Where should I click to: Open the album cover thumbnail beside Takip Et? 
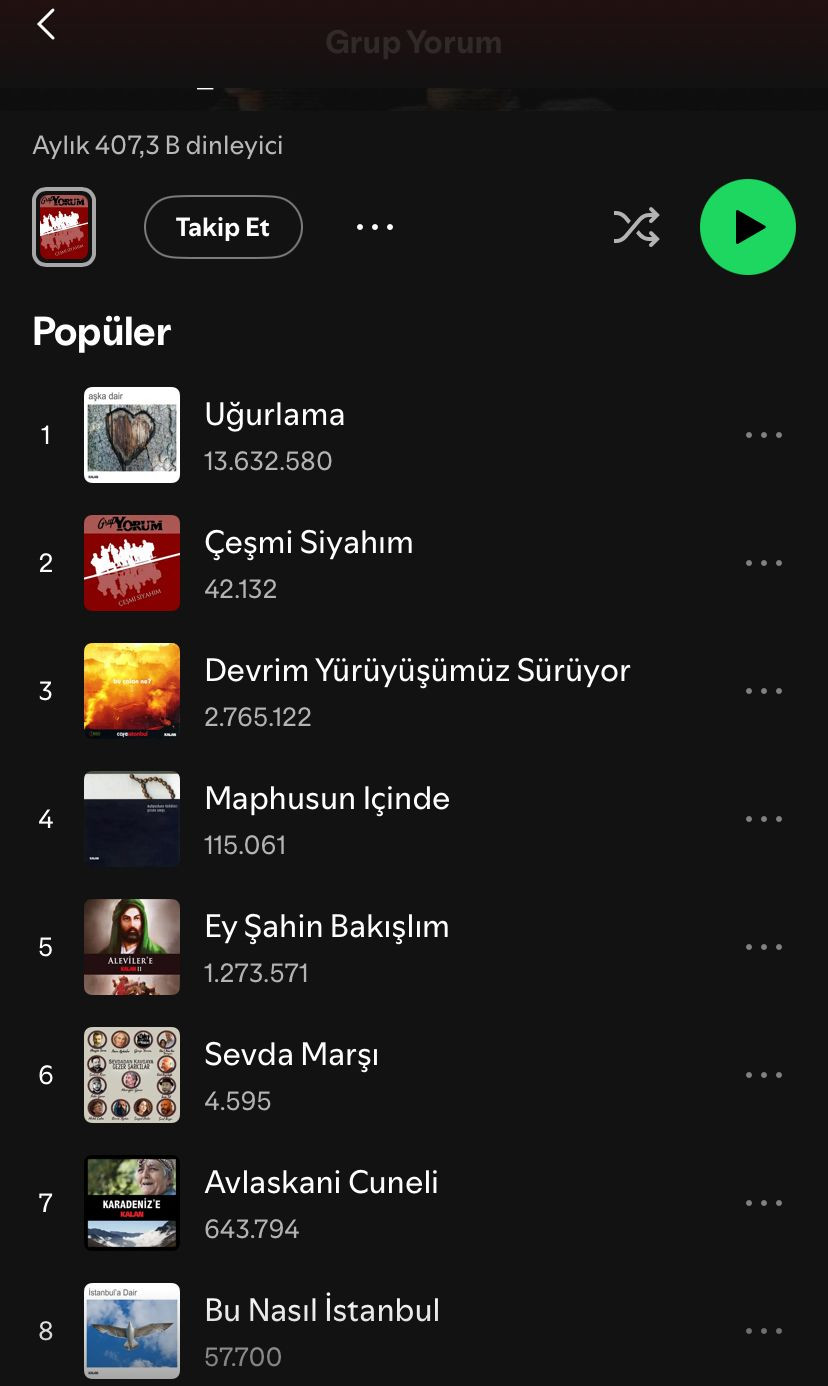tap(64, 227)
